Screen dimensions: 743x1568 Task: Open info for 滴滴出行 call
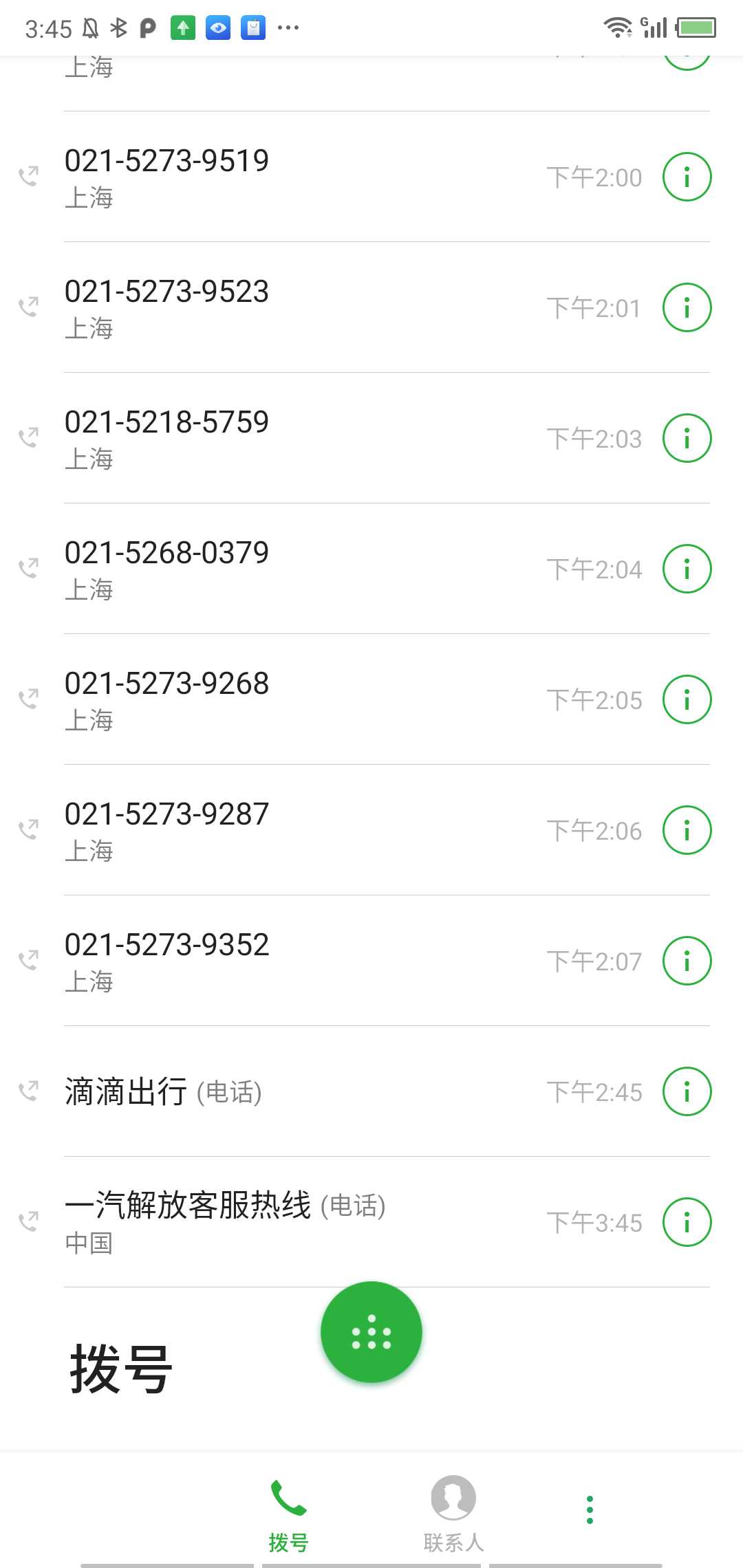pyautogui.click(x=686, y=1092)
